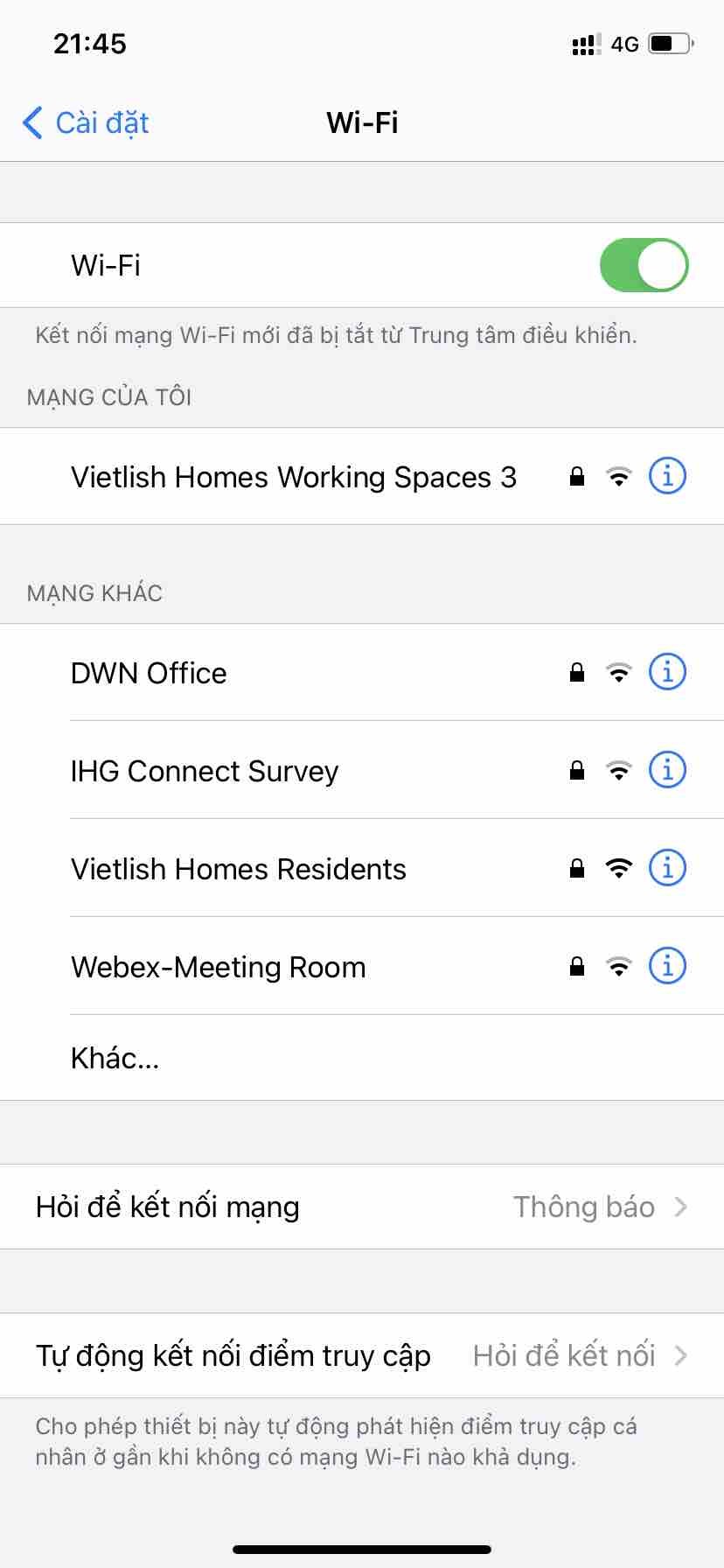The width and height of the screenshot is (724, 1568).
Task: Turn off the Wi-Fi switch
Action: coord(644,265)
